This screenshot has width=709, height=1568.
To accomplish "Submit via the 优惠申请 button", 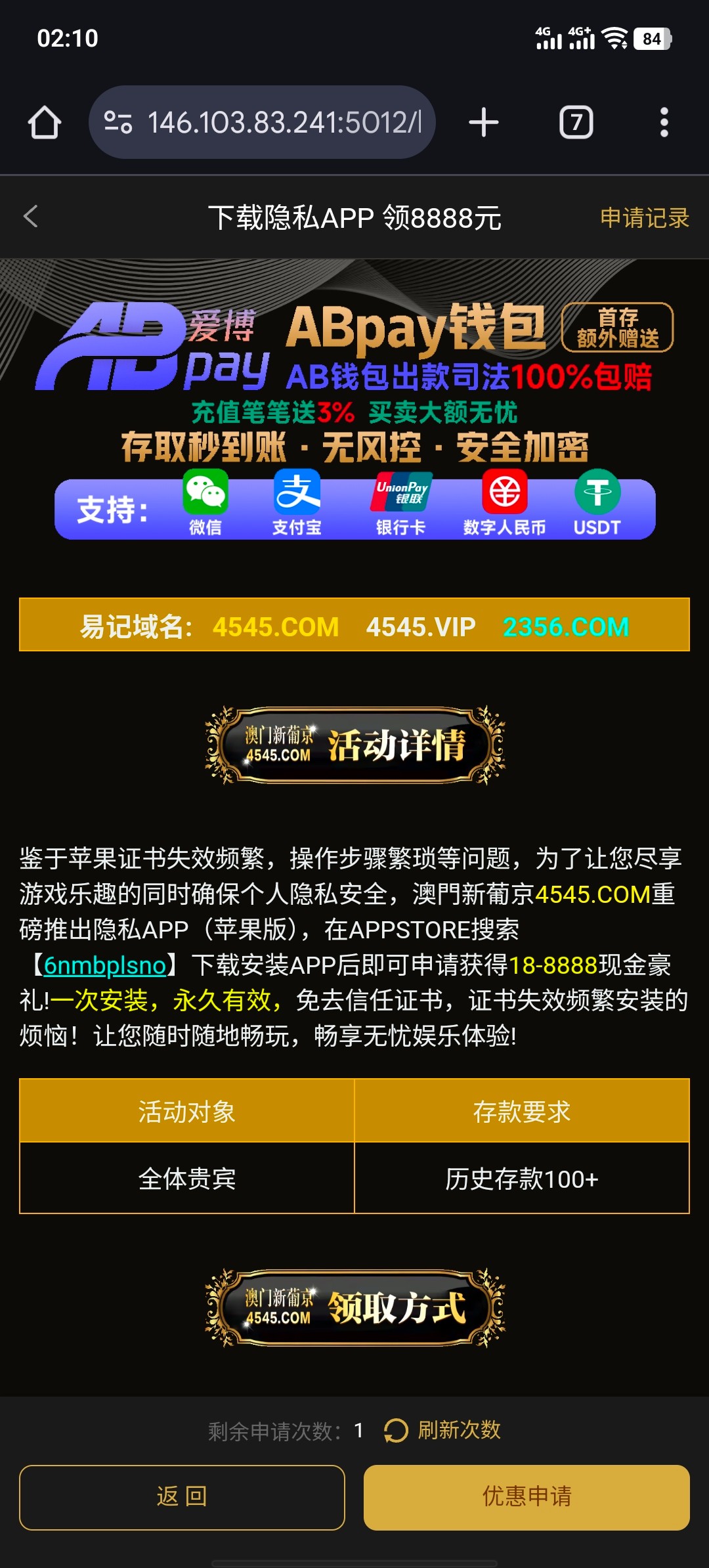I will coord(526,1497).
